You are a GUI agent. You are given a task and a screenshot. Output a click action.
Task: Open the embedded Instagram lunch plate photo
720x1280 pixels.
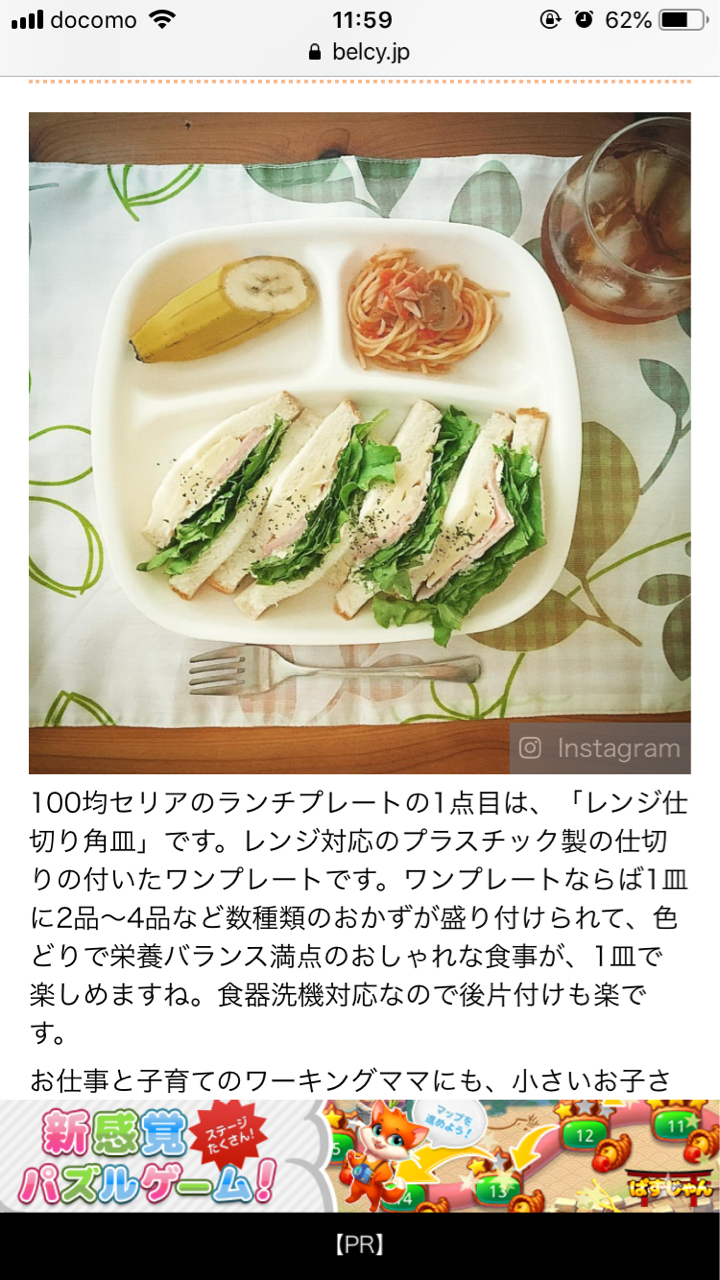pyautogui.click(x=360, y=443)
